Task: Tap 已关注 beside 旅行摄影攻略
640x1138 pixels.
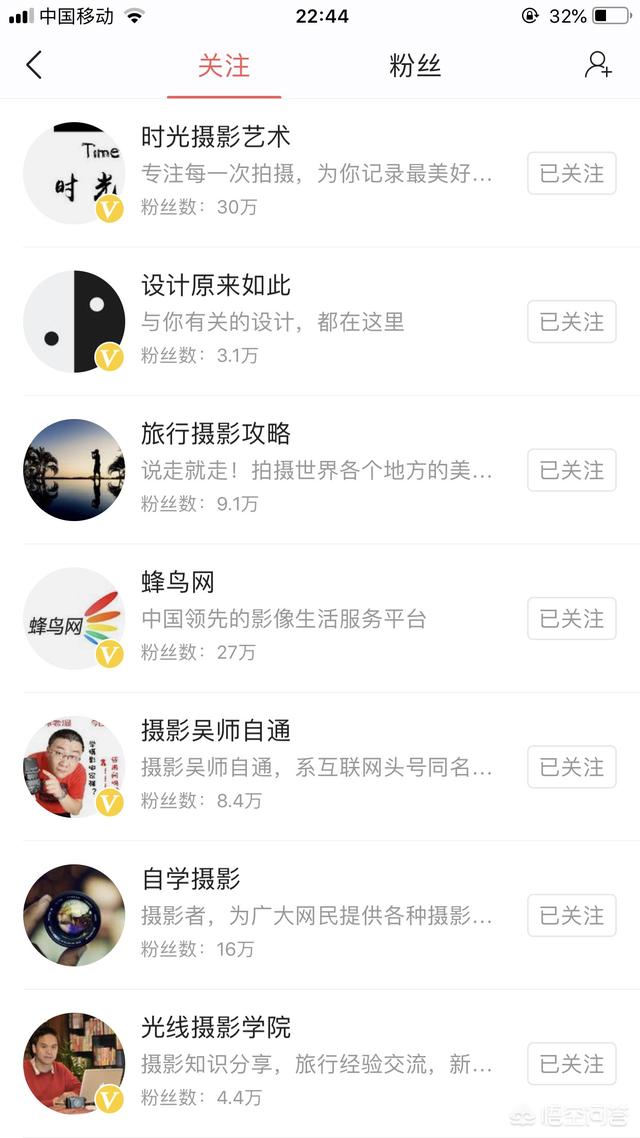Action: click(572, 470)
